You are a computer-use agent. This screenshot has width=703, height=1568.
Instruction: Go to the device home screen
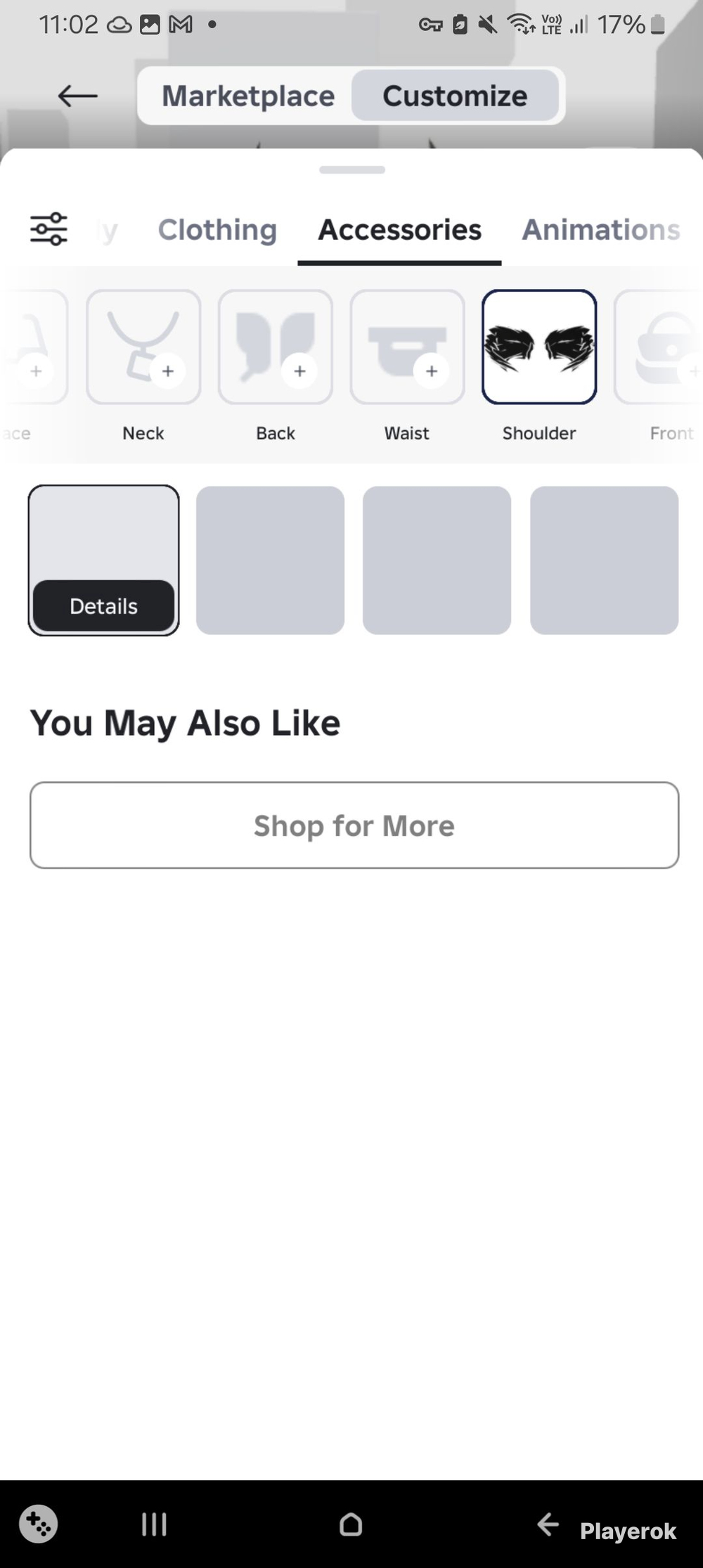351,1524
